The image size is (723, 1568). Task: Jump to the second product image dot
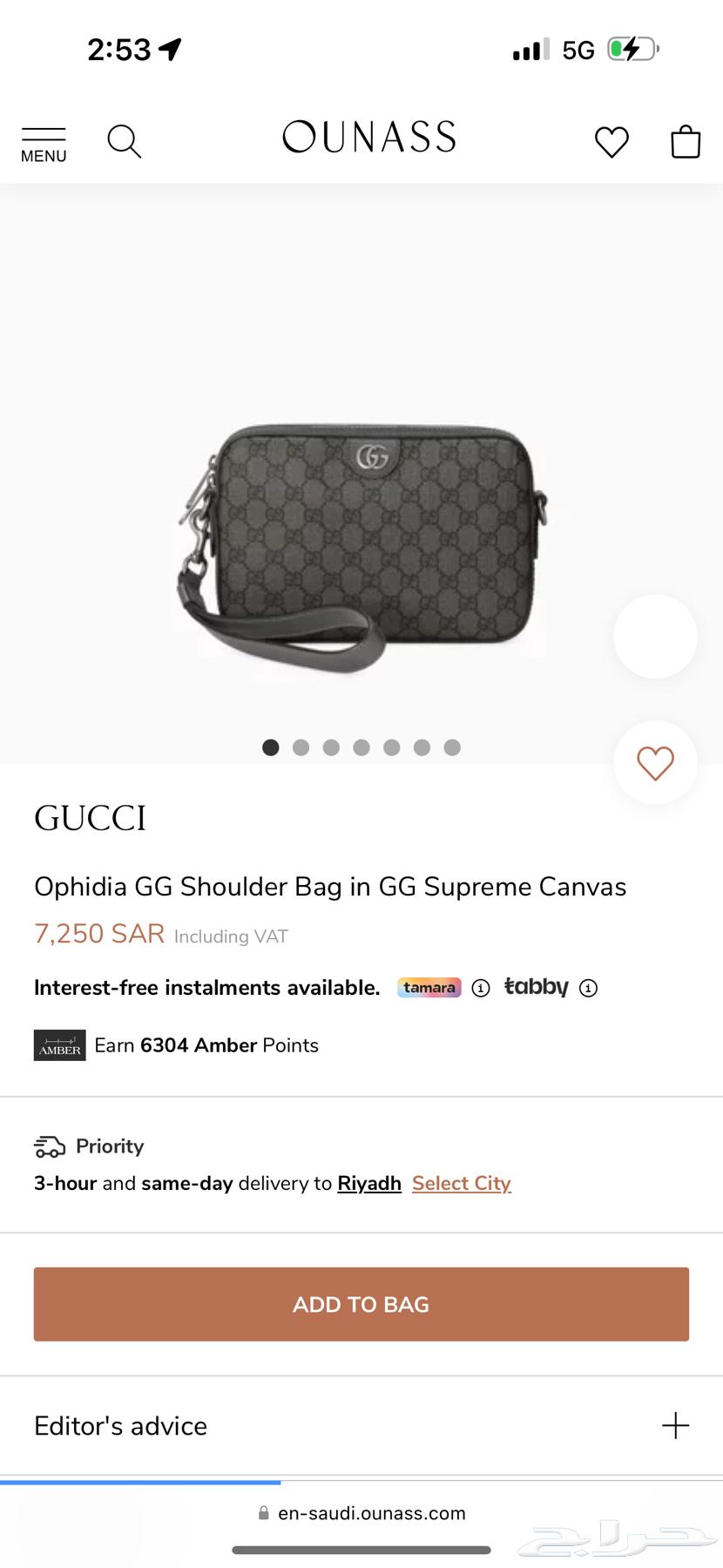[x=301, y=747]
